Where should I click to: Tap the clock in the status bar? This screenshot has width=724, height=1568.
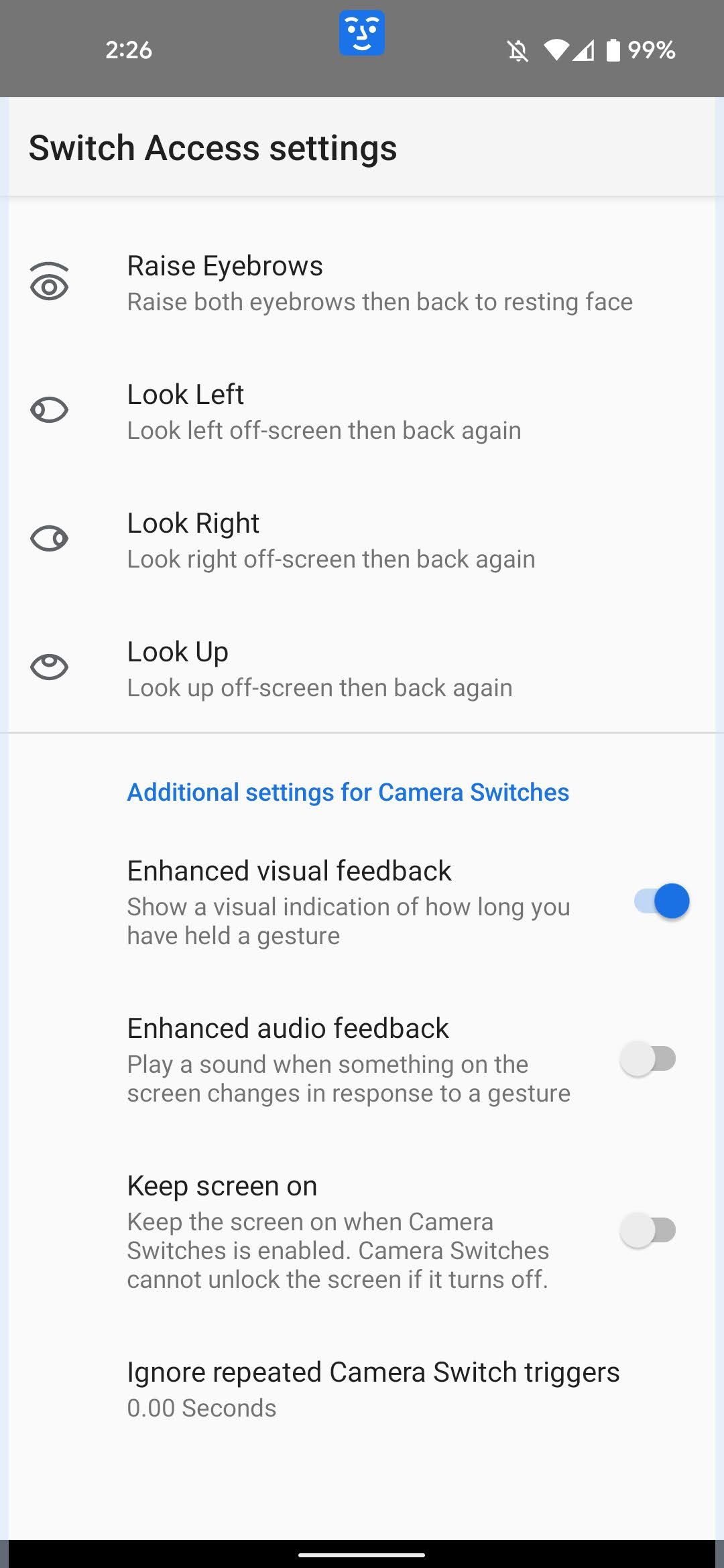pyautogui.click(x=129, y=50)
